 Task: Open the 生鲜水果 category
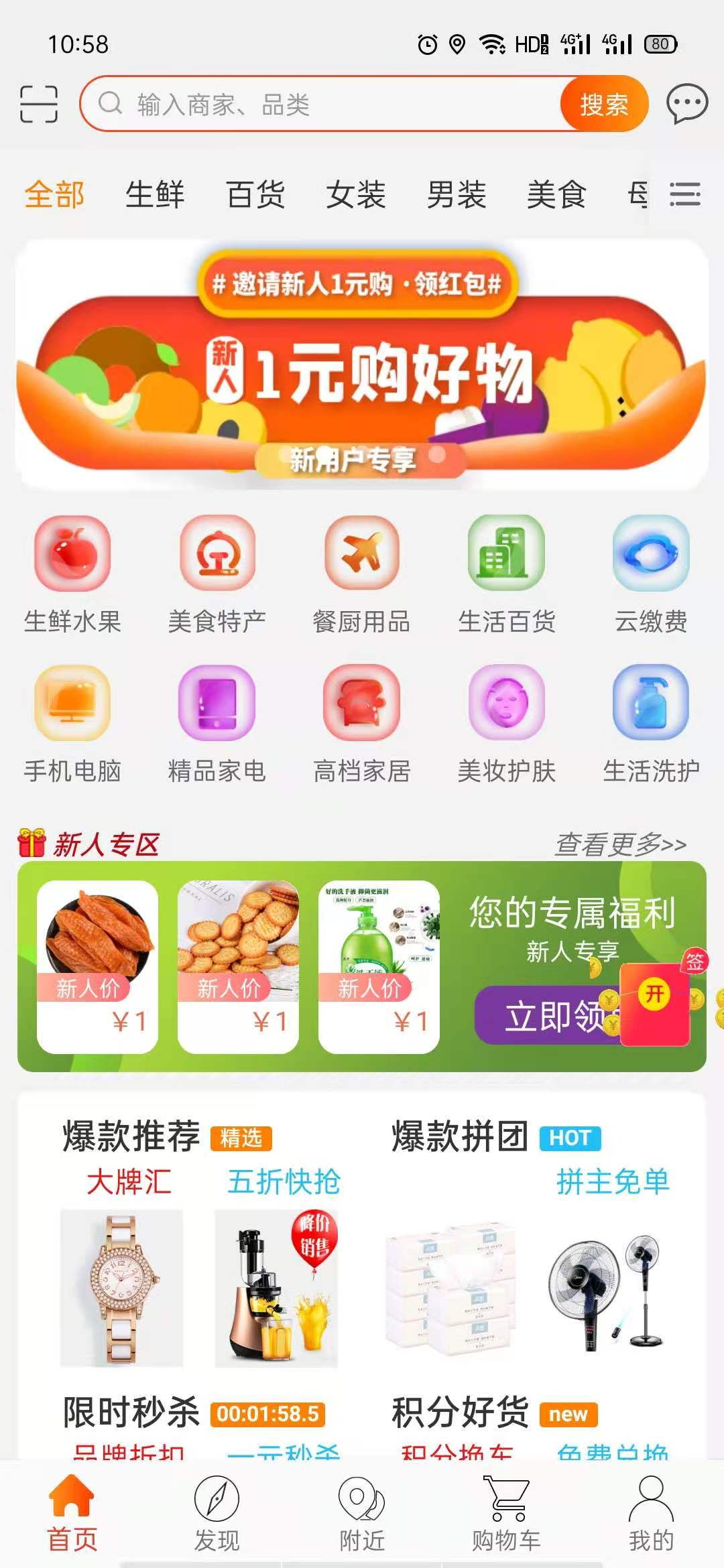72,574
